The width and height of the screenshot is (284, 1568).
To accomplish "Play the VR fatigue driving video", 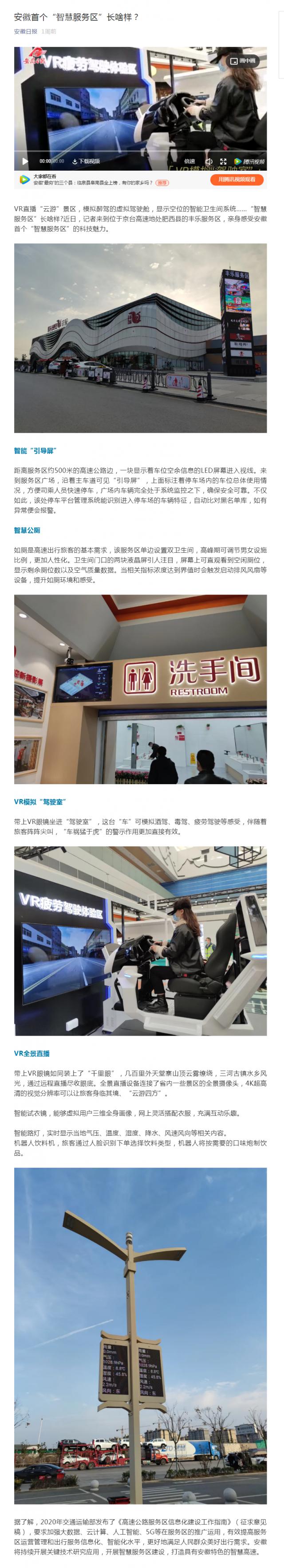I will (x=25, y=161).
